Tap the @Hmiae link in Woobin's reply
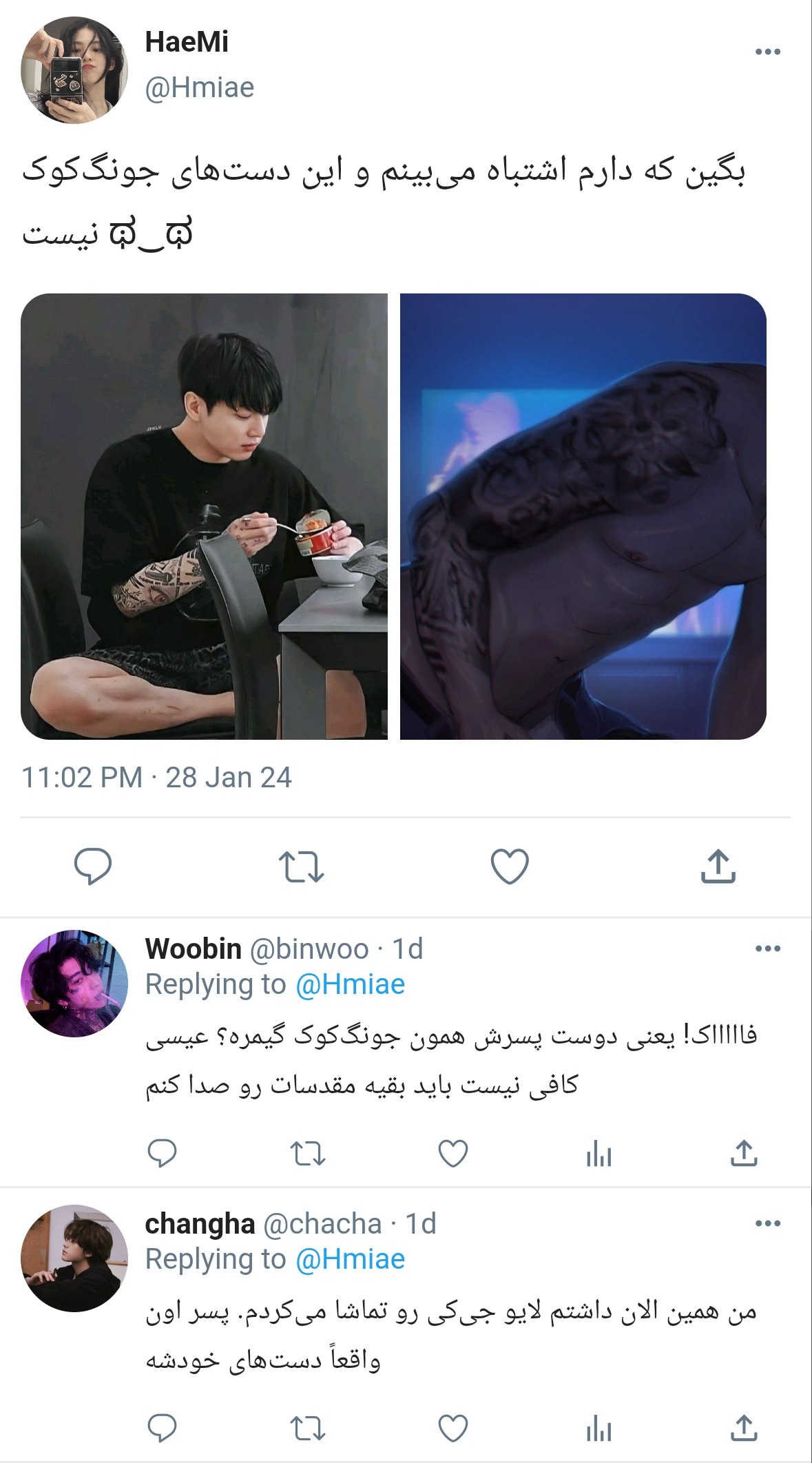The image size is (812, 1463). pyautogui.click(x=350, y=984)
